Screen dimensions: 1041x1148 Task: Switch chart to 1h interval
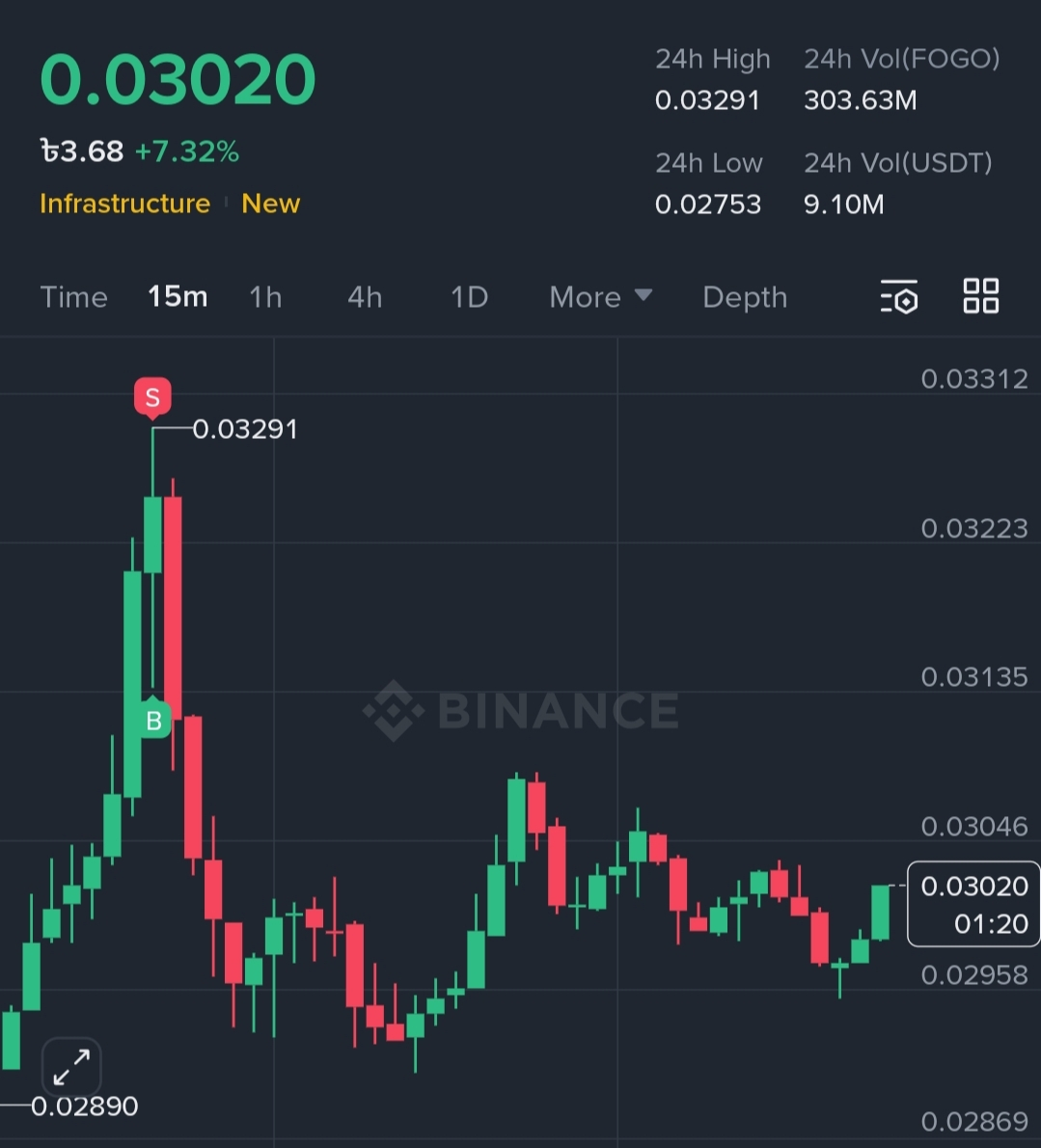(x=265, y=297)
